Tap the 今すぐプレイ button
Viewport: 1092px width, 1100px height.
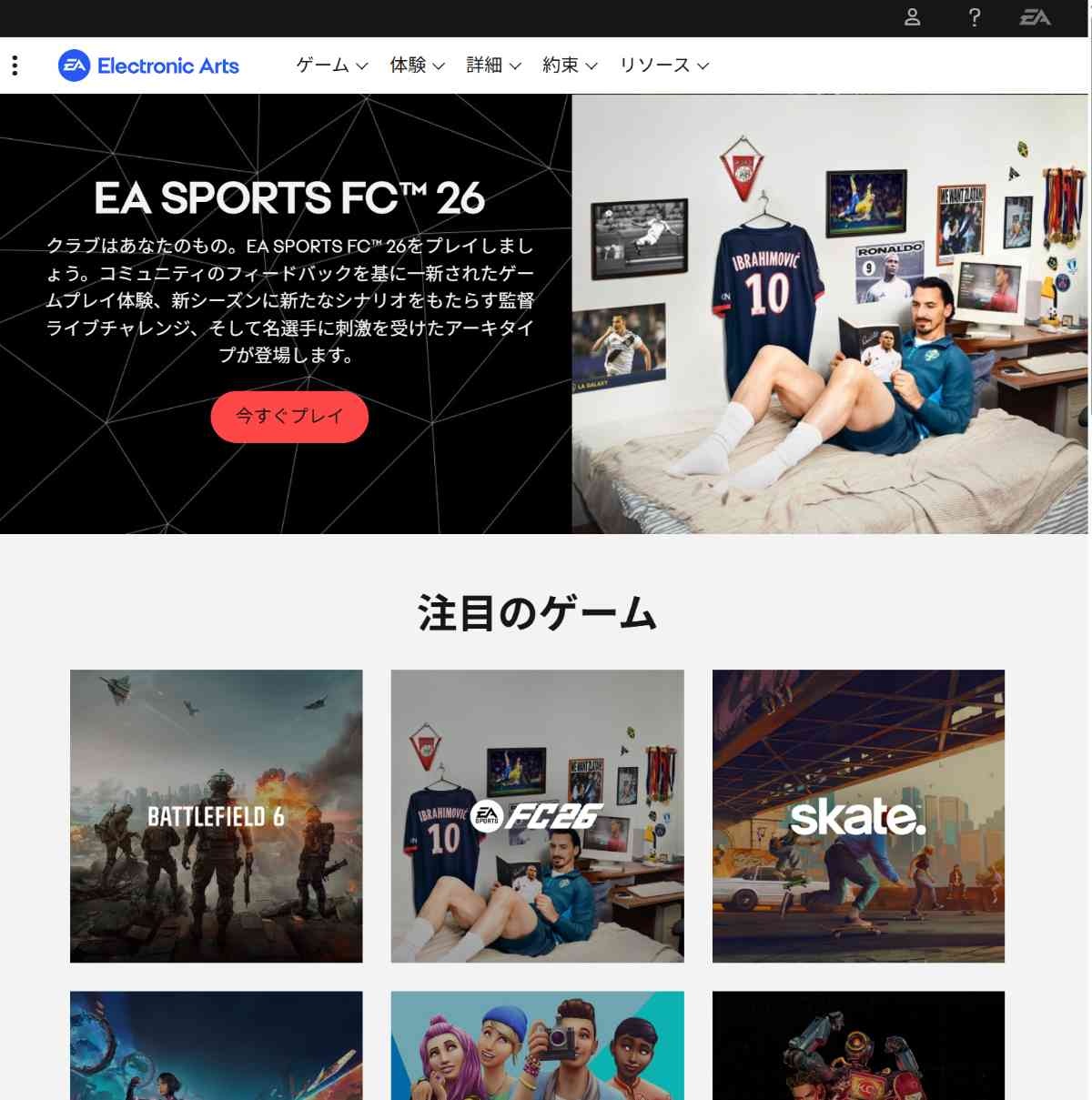(289, 417)
